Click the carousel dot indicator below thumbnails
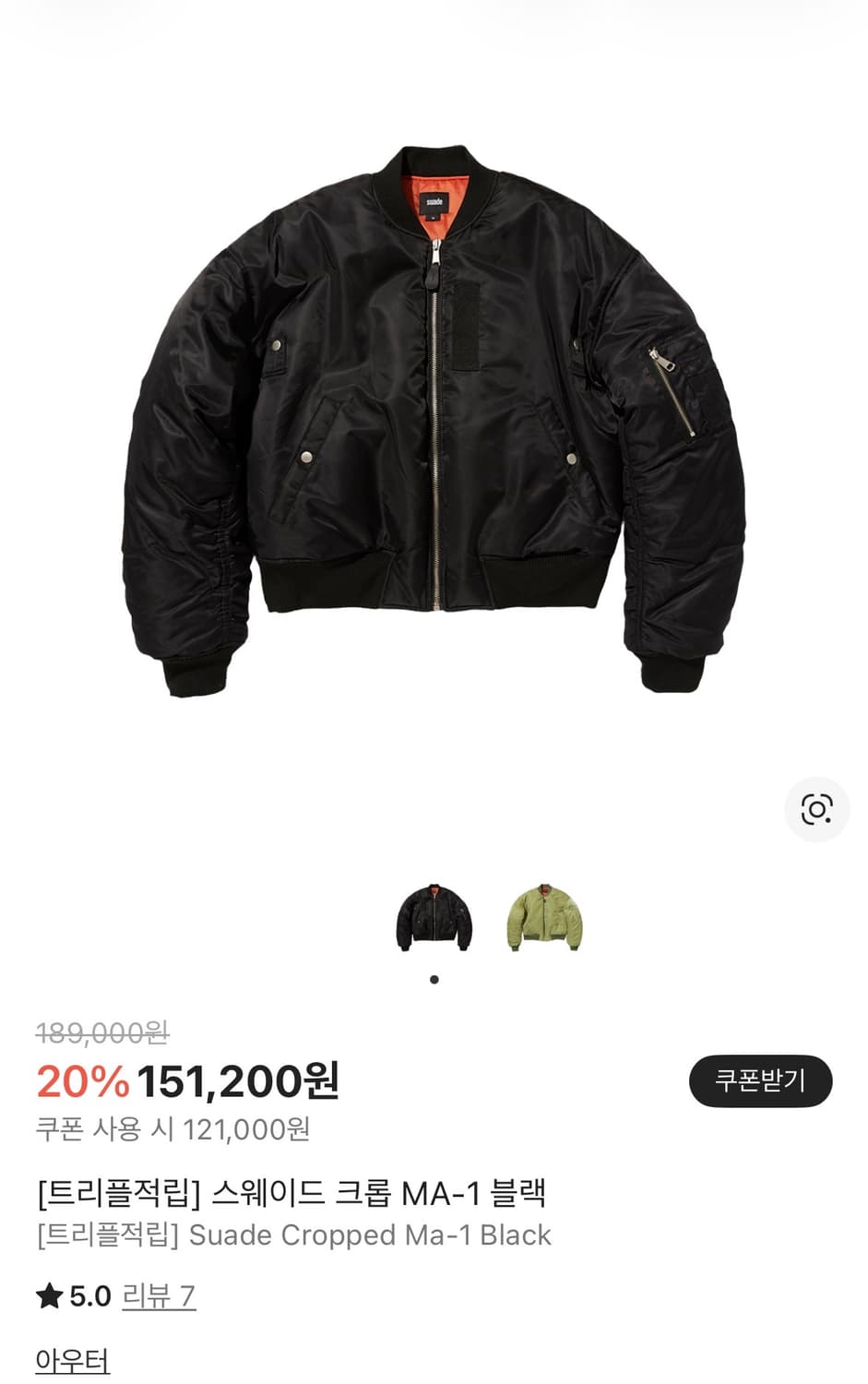Image resolution: width=868 pixels, height=1384 pixels. [434, 979]
